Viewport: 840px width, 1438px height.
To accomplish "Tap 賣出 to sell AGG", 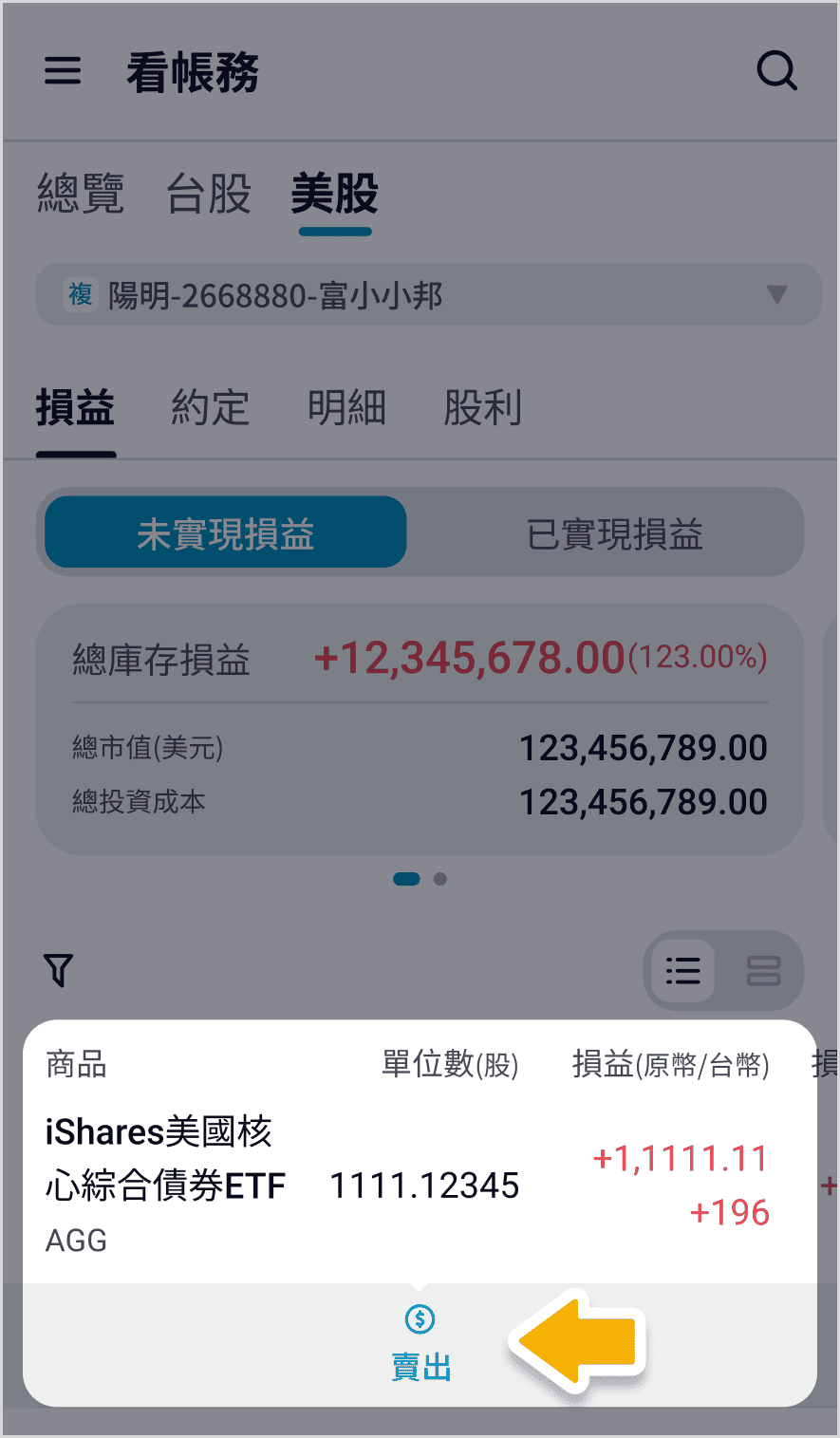I will click(420, 1345).
